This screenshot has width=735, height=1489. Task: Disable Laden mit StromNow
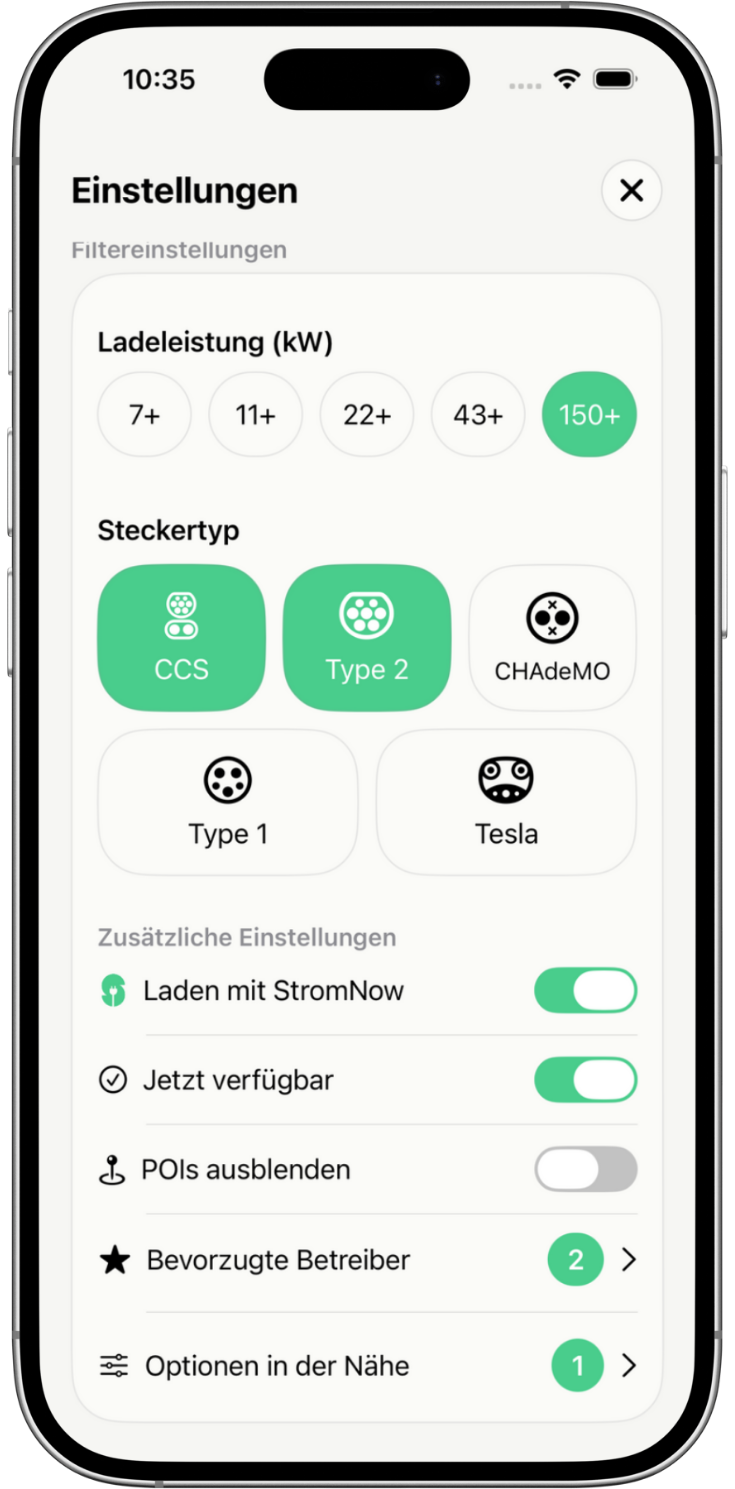click(585, 990)
